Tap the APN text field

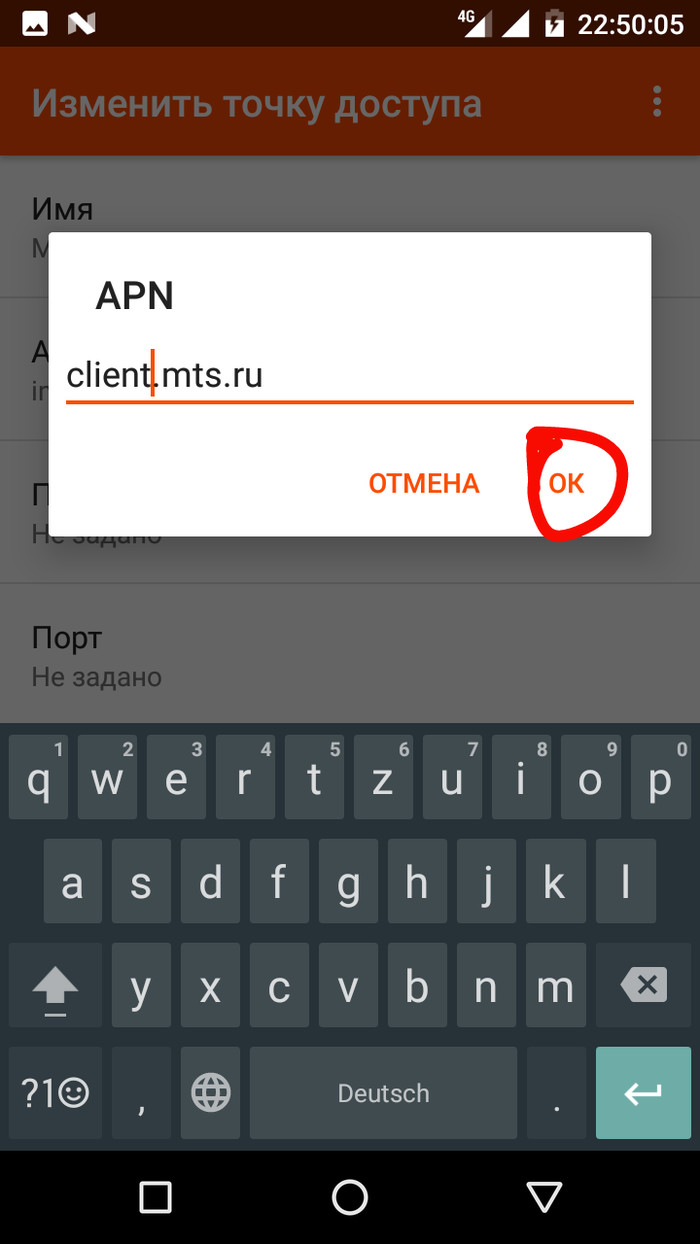(350, 376)
